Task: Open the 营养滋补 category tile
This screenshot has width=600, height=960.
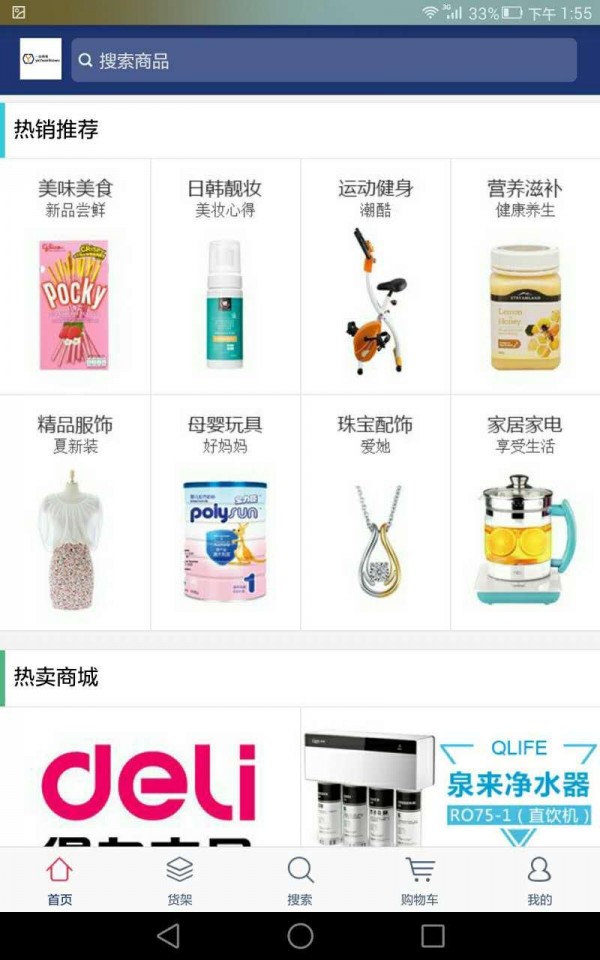Action: point(525,276)
